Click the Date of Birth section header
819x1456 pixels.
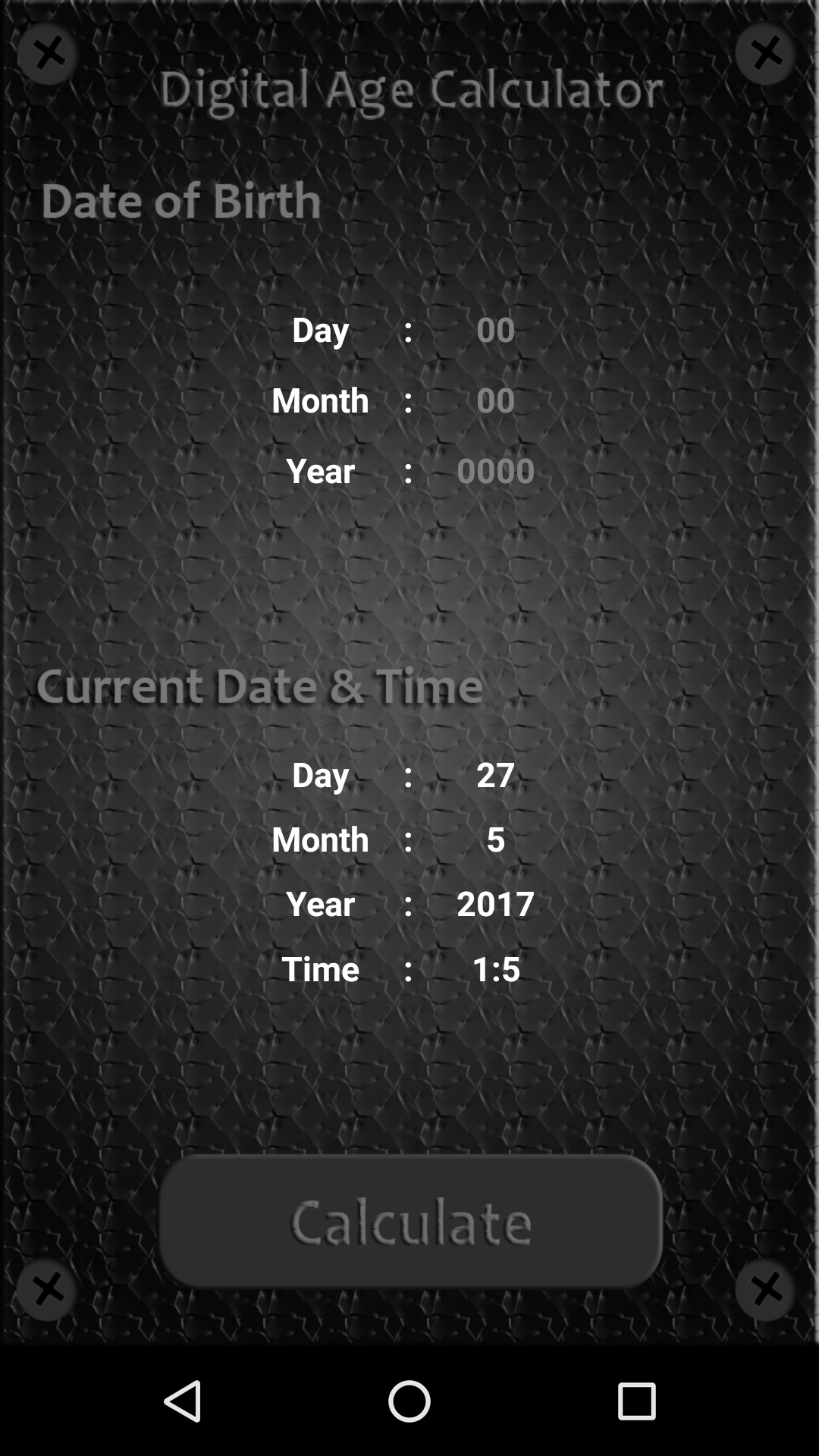pyautogui.click(x=181, y=200)
